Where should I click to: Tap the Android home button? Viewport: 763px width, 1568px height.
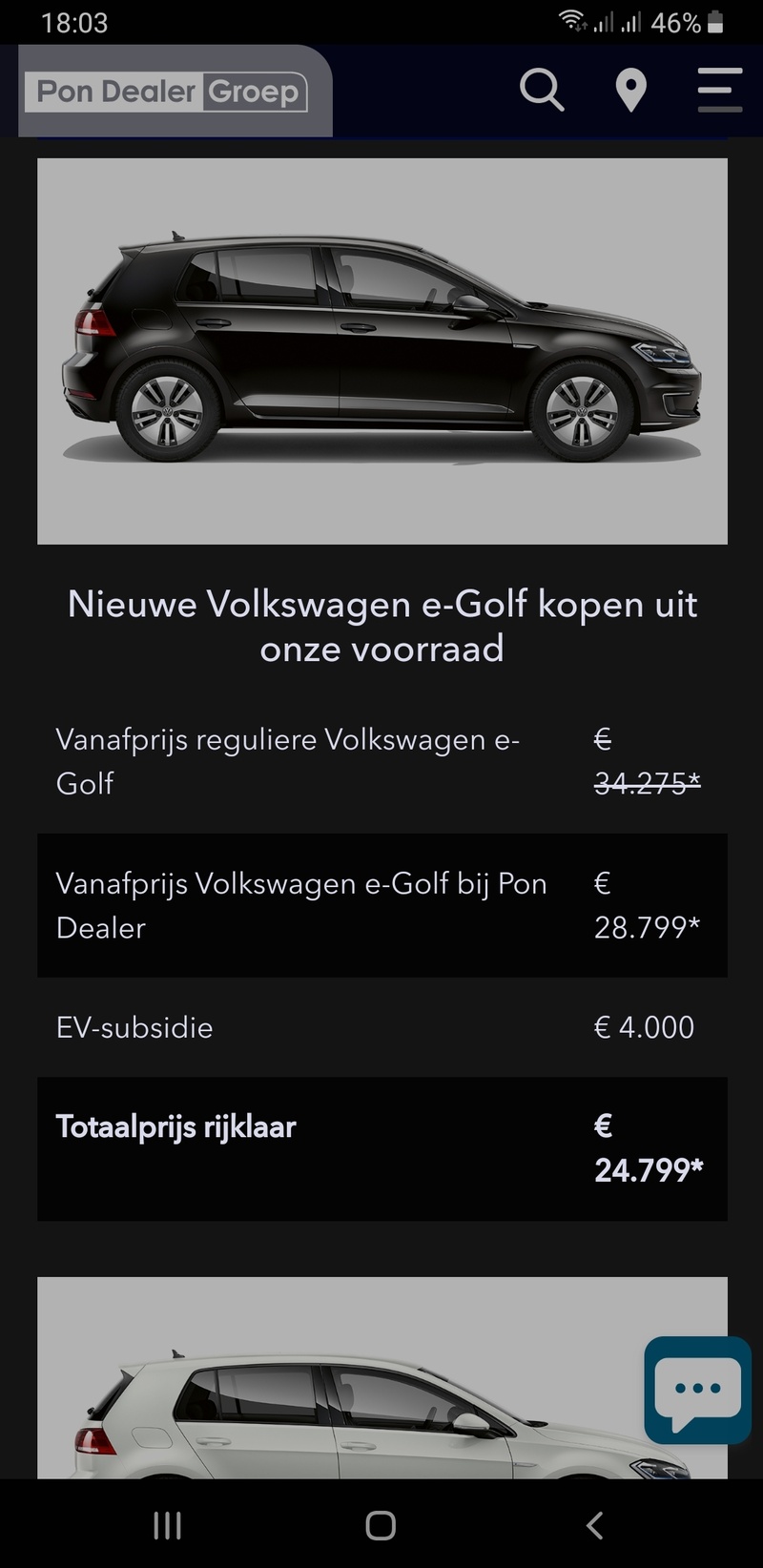[x=380, y=1525]
